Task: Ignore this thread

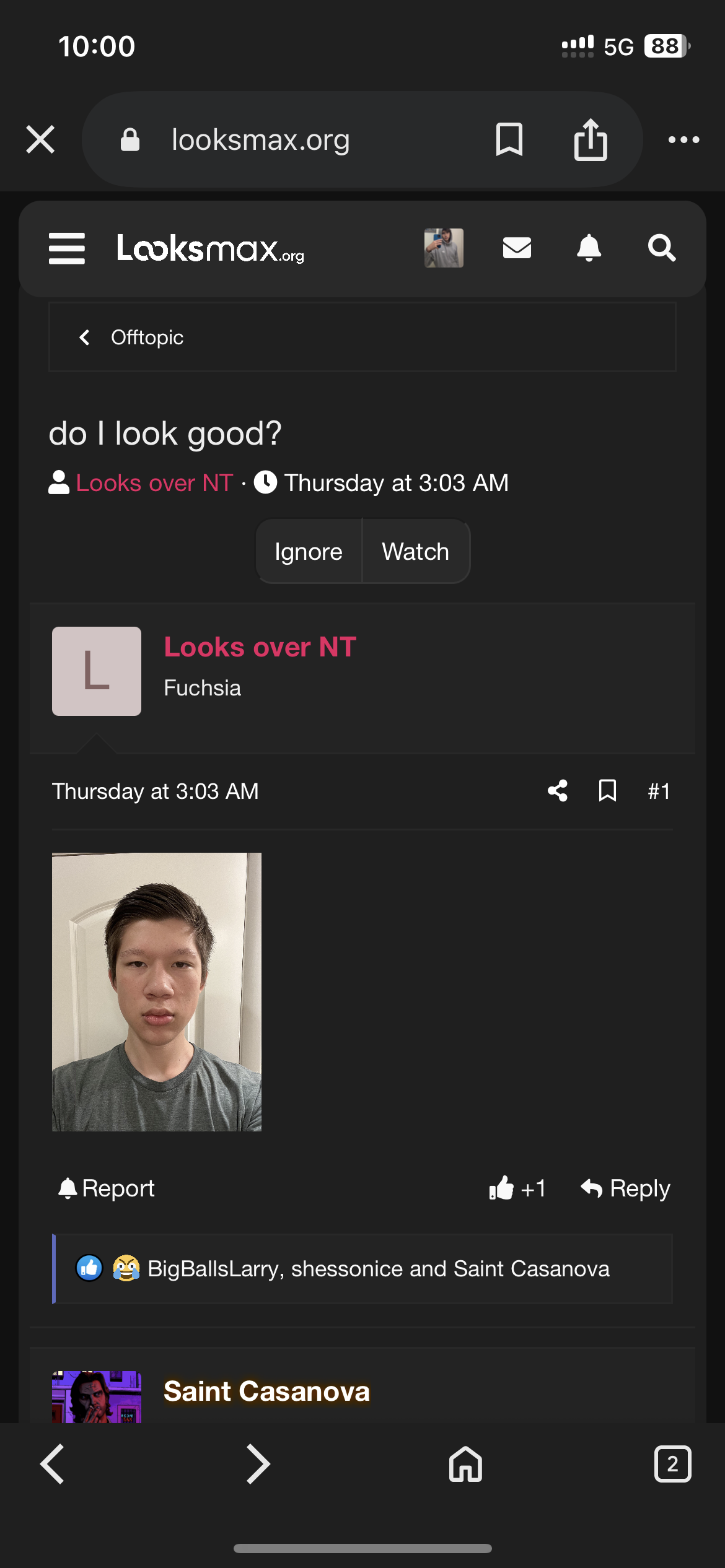Action: (x=309, y=551)
